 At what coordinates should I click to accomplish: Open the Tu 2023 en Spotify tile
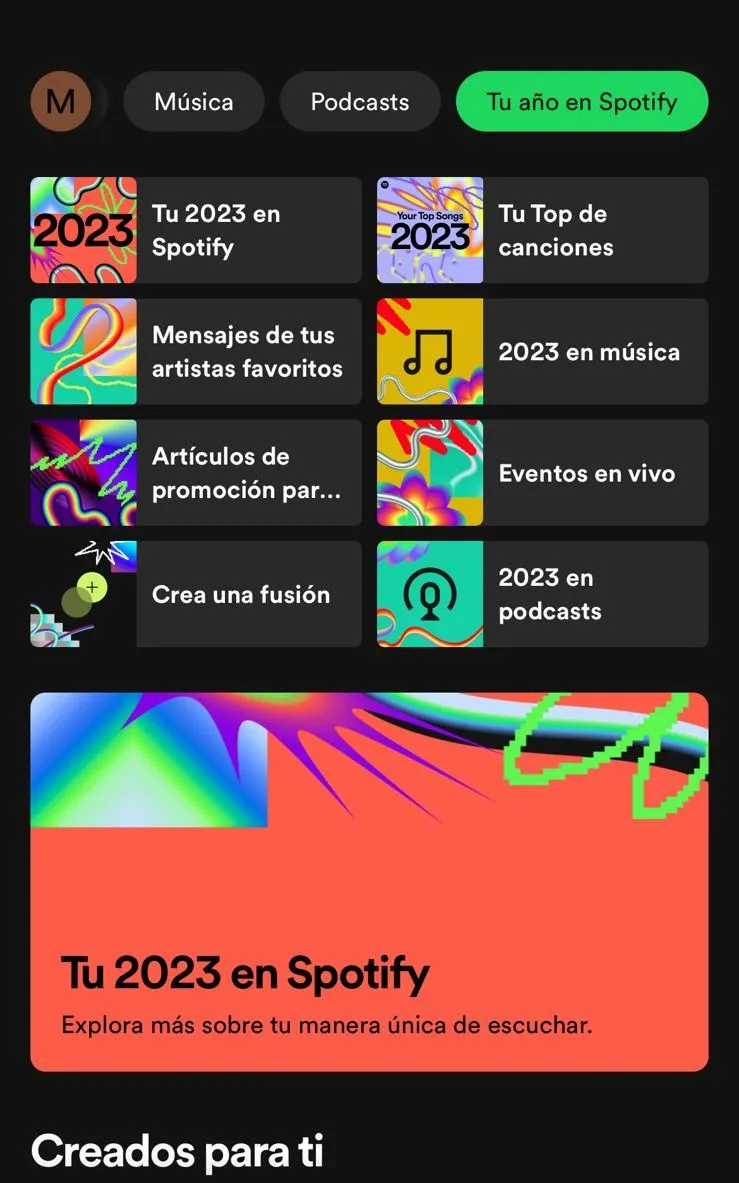196,230
